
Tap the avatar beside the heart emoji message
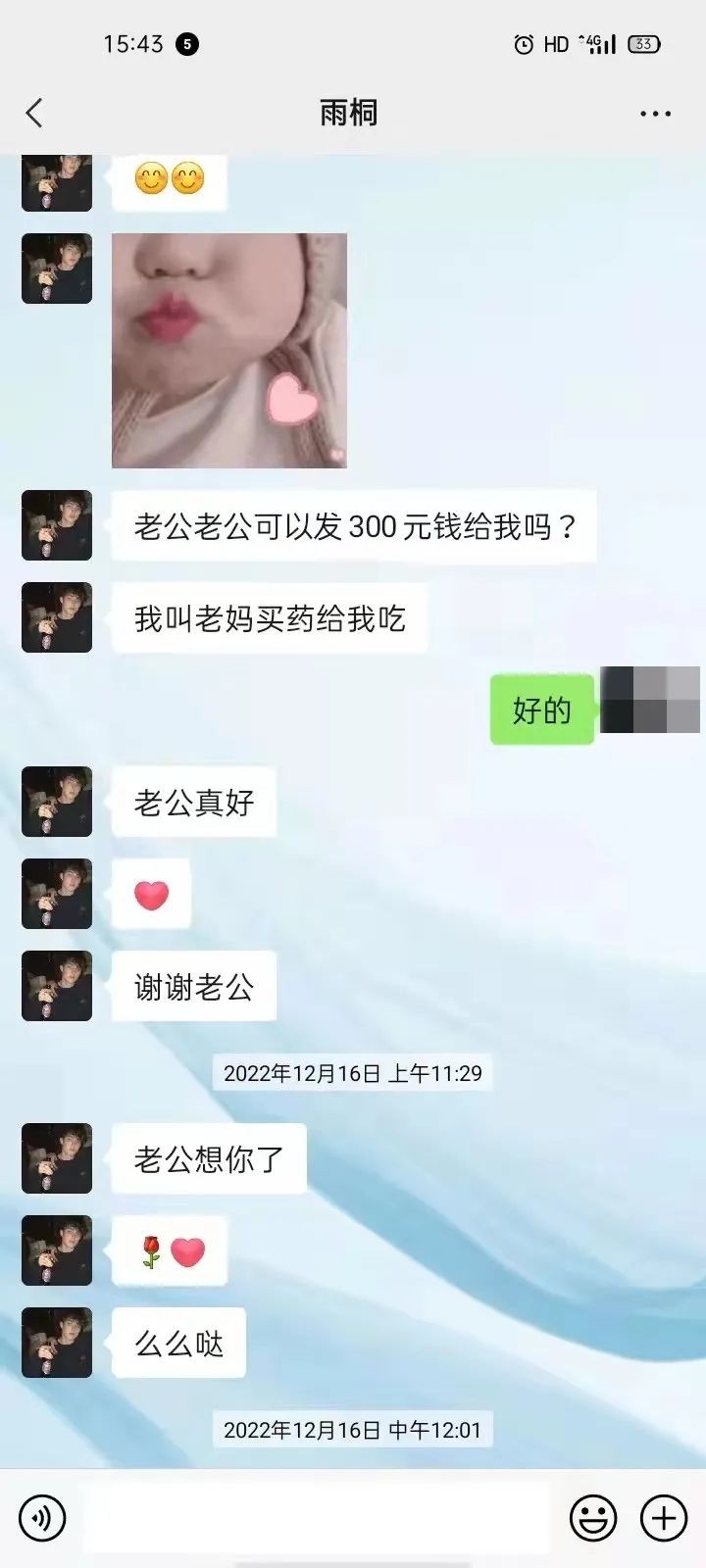click(56, 893)
